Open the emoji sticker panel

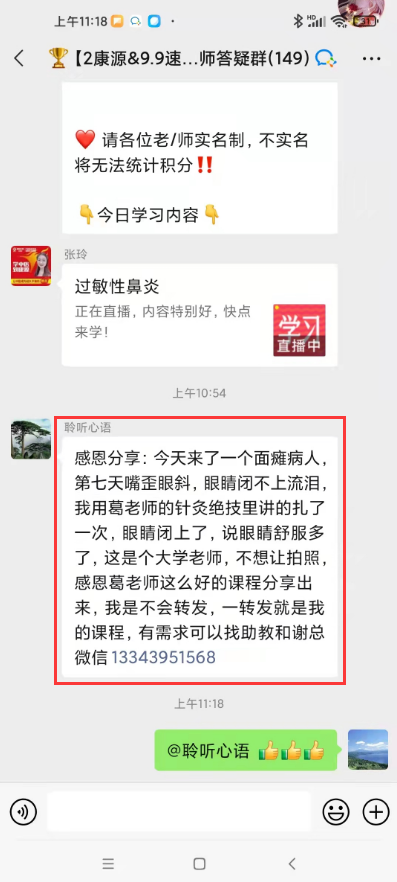336,812
